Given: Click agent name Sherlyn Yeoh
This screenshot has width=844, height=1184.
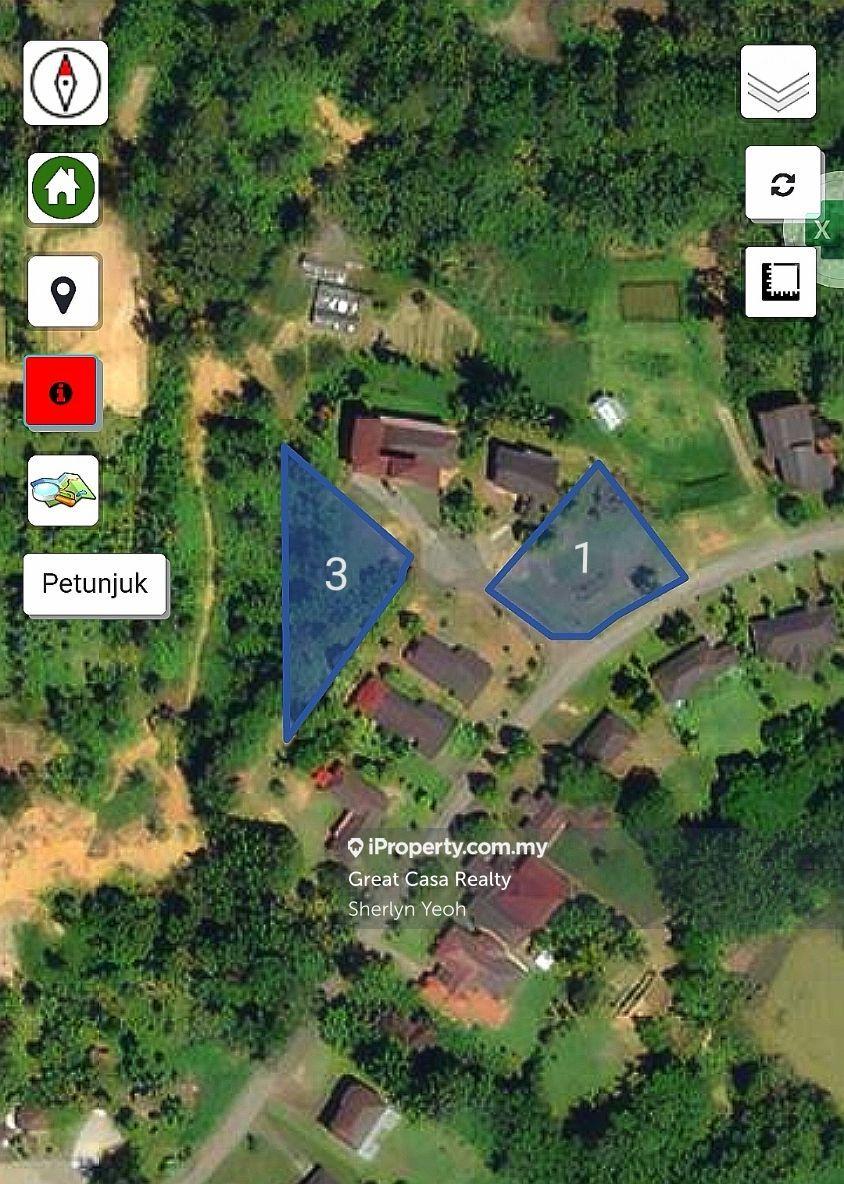Looking at the screenshot, I should pyautogui.click(x=407, y=909).
